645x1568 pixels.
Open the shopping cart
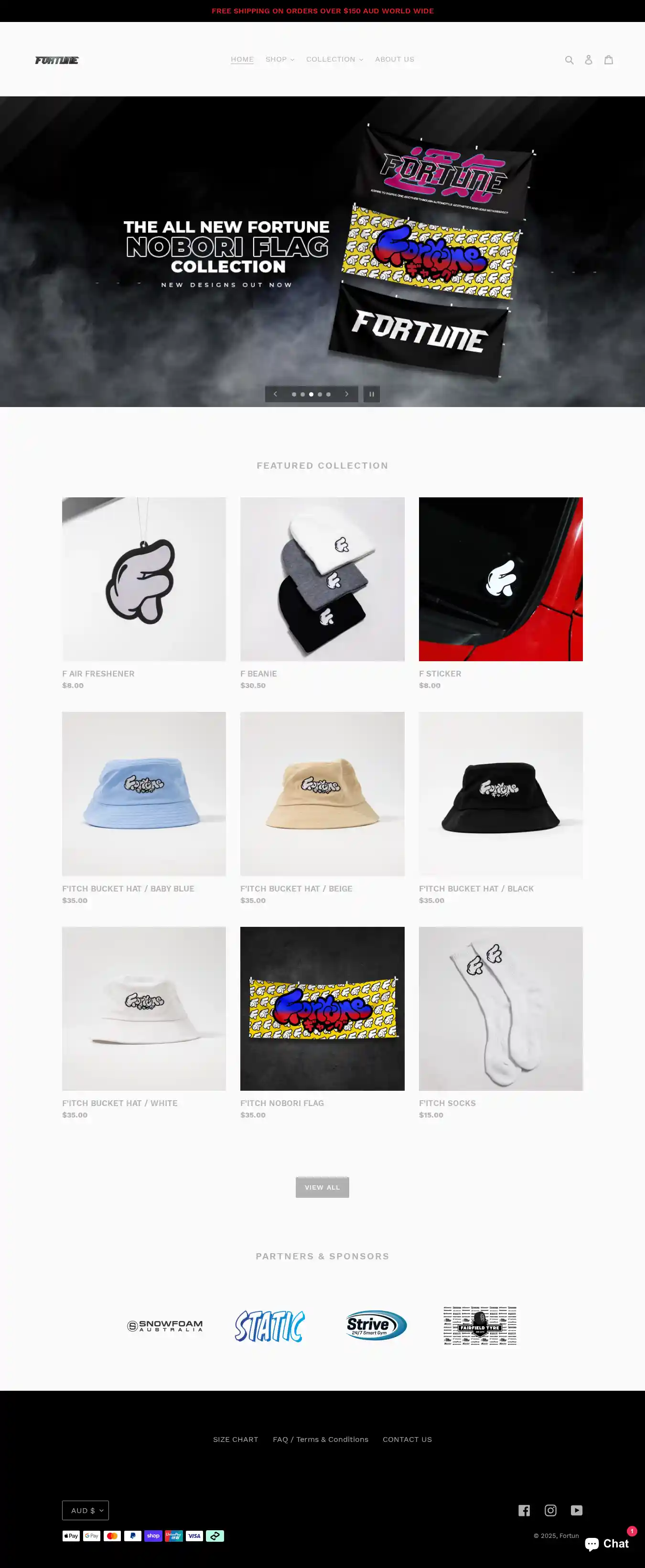609,60
